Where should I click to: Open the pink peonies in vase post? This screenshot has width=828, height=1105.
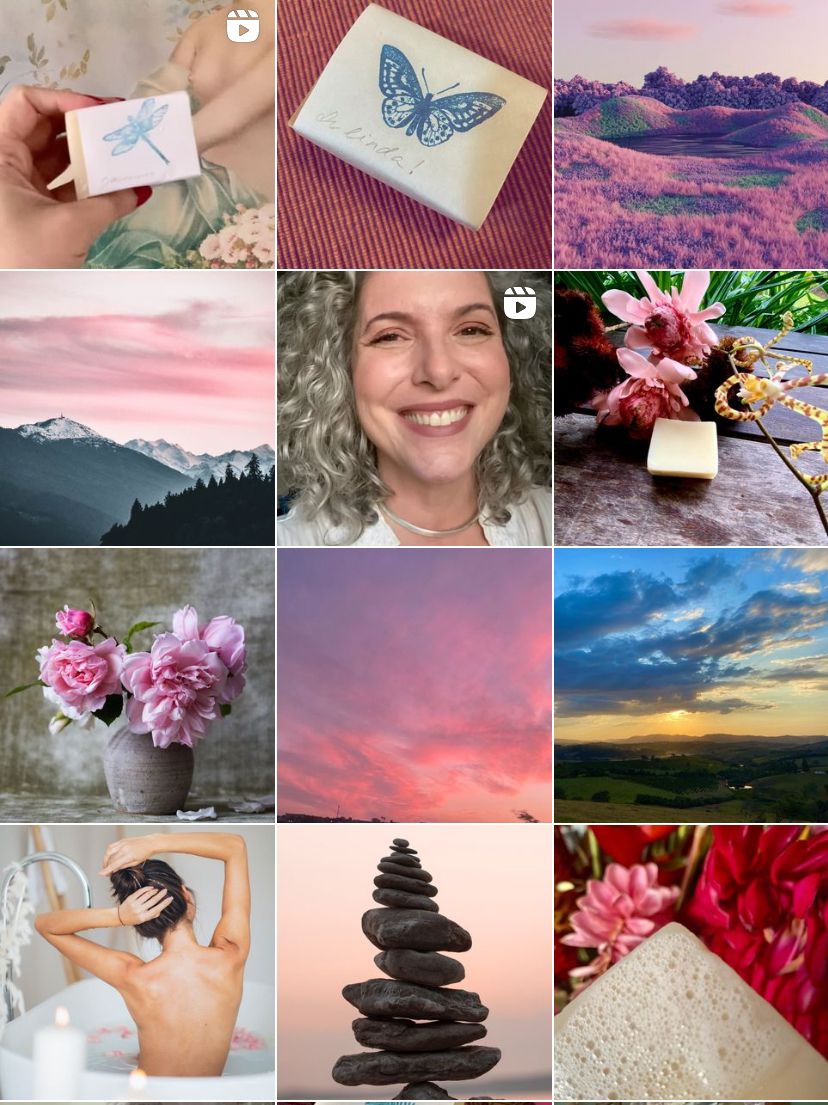coord(137,685)
